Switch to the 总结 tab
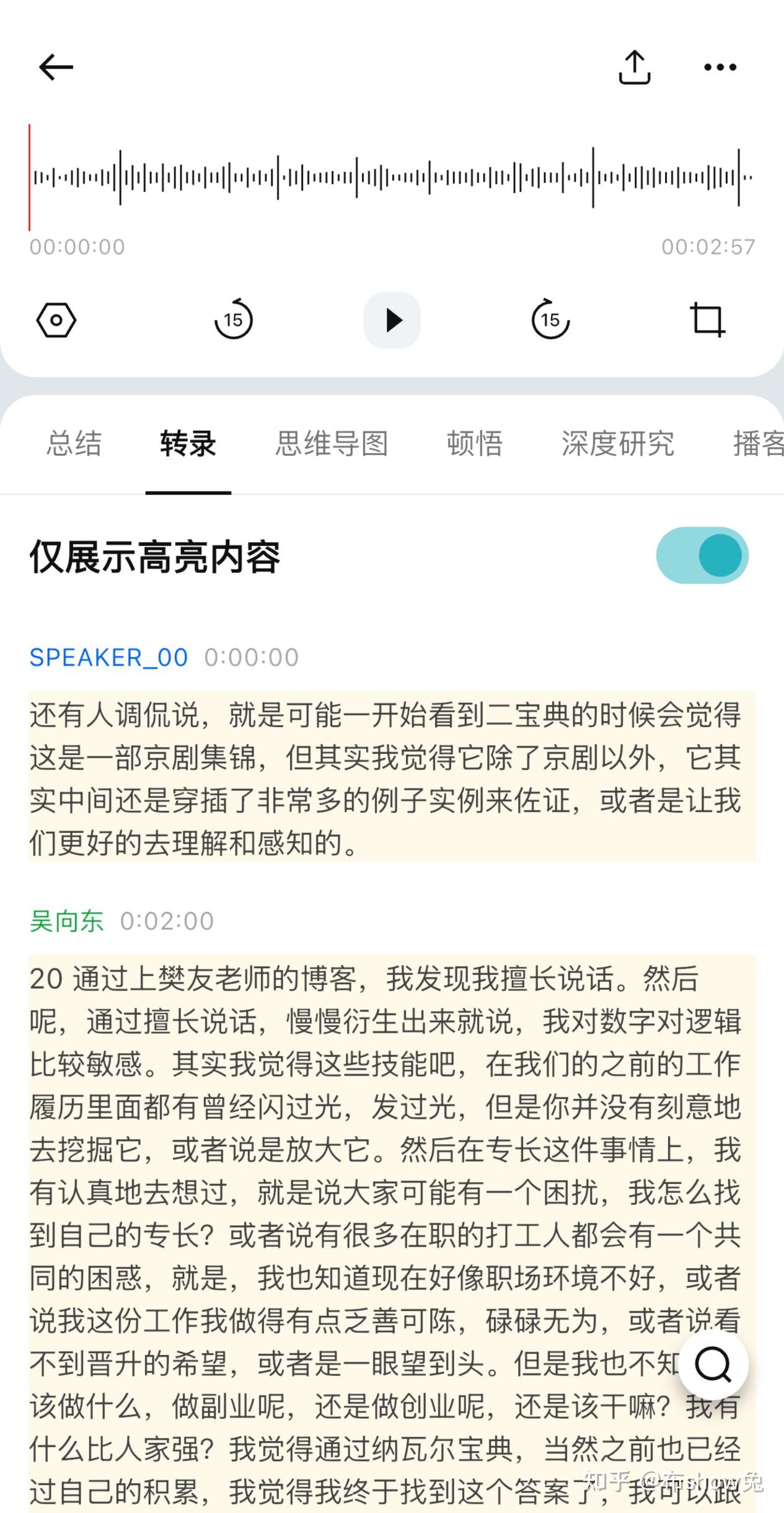 coord(74,444)
